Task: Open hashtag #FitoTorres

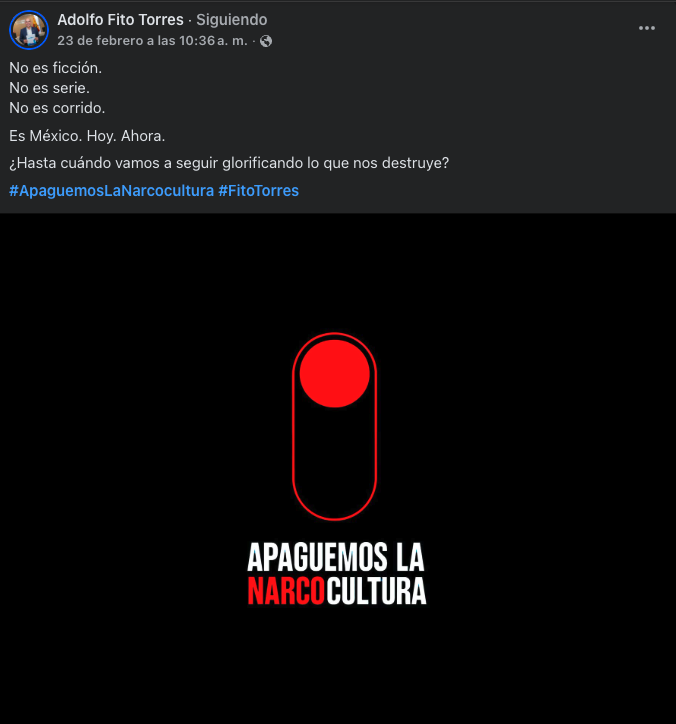Action: (x=258, y=190)
